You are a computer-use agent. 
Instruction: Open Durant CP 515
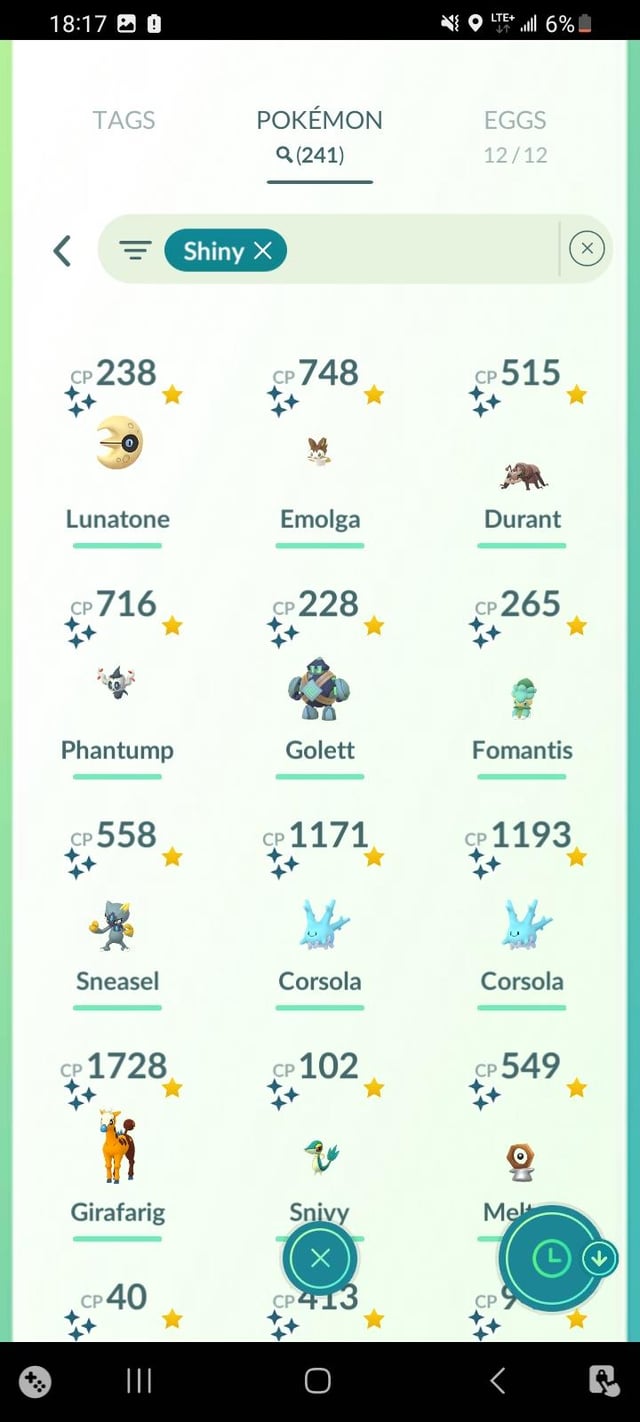click(522, 460)
